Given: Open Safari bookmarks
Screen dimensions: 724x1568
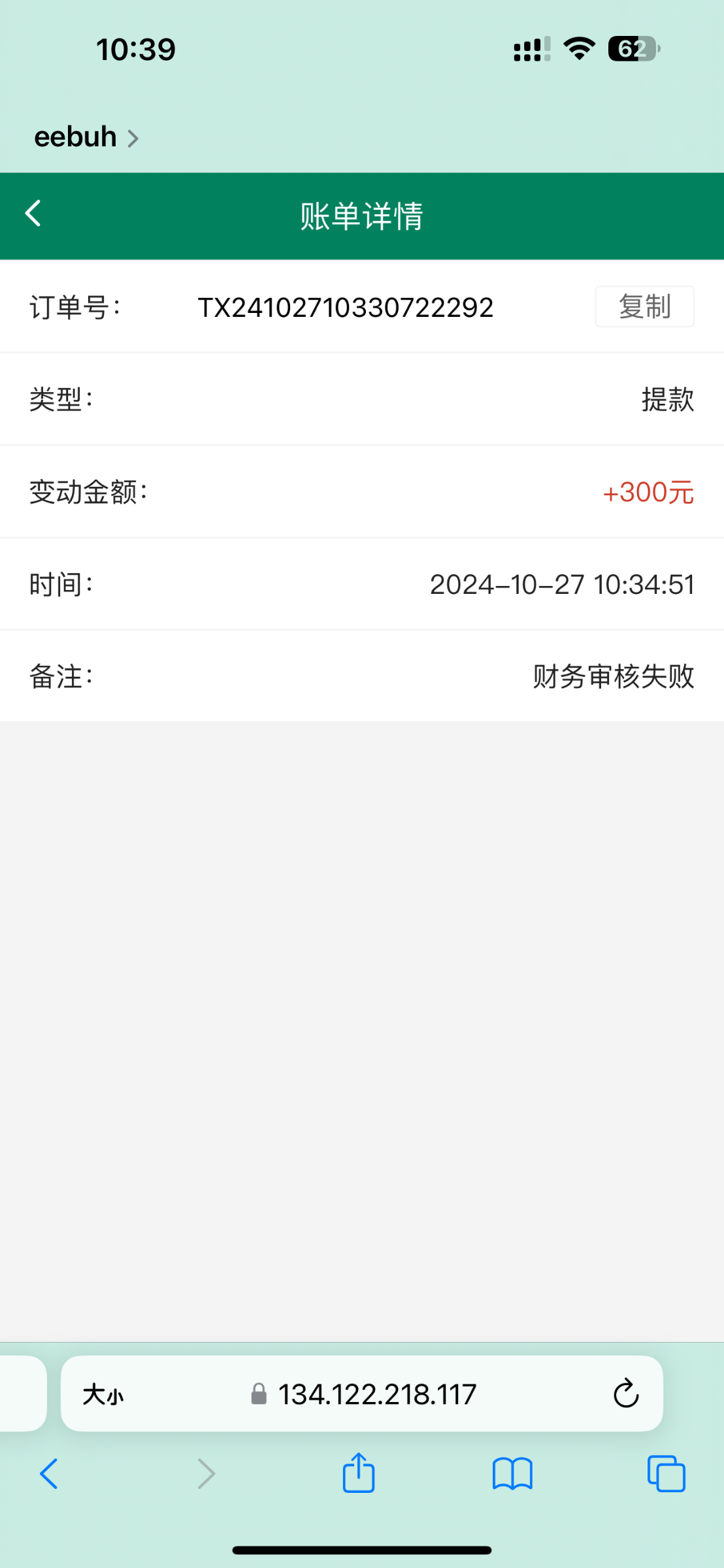Looking at the screenshot, I should click(513, 1474).
